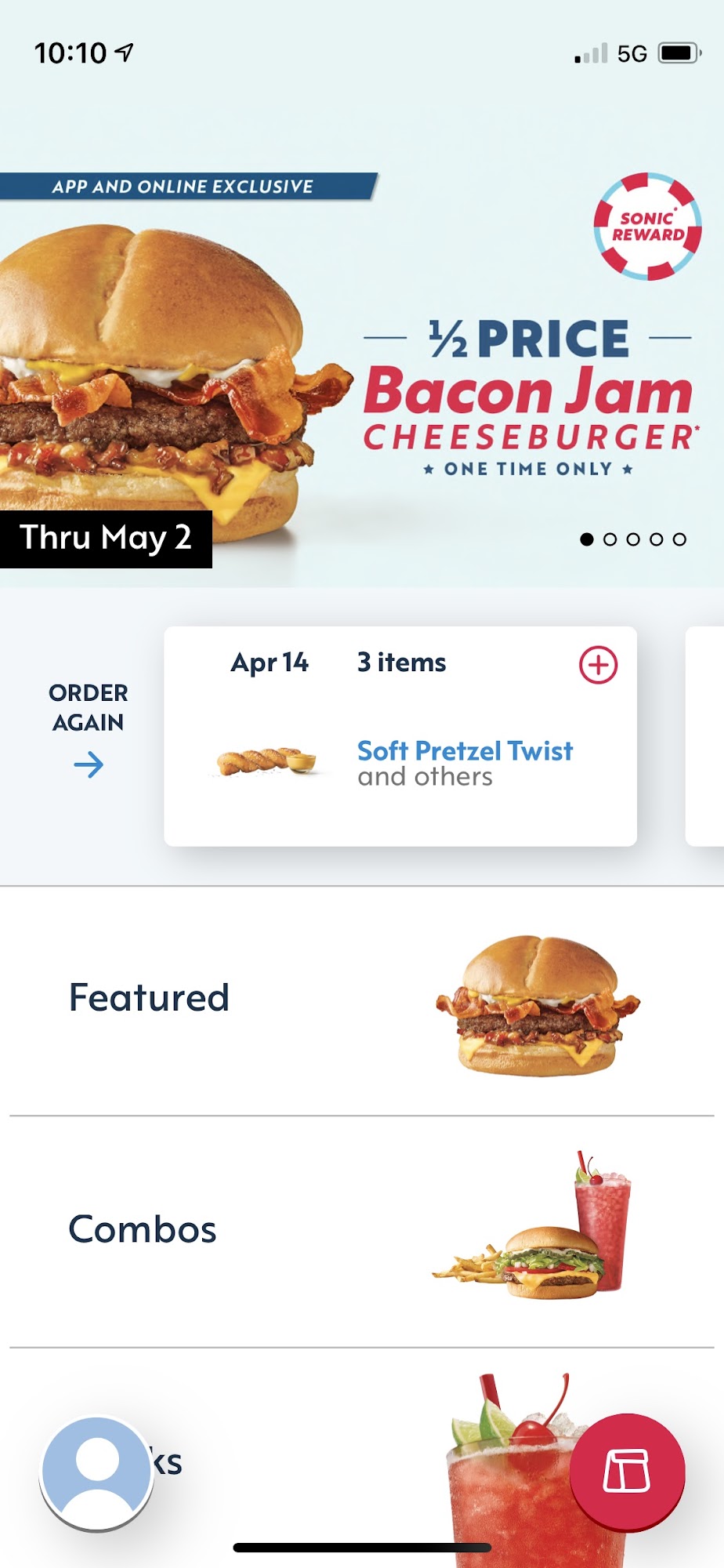This screenshot has height=1568, width=724.
Task: Add the Apr 14 order with plus icon
Action: tap(598, 665)
